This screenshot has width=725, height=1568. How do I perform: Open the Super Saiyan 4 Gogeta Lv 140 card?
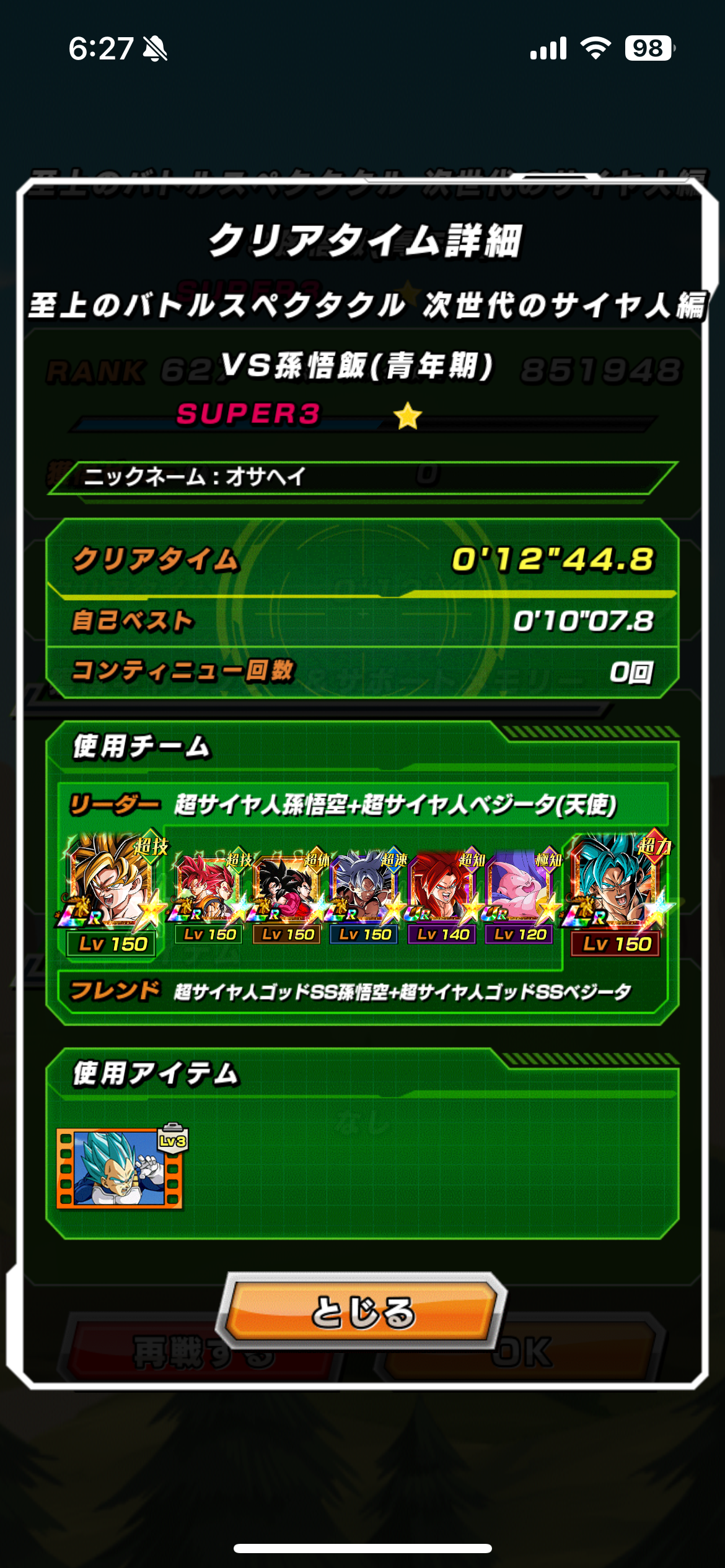click(442, 896)
